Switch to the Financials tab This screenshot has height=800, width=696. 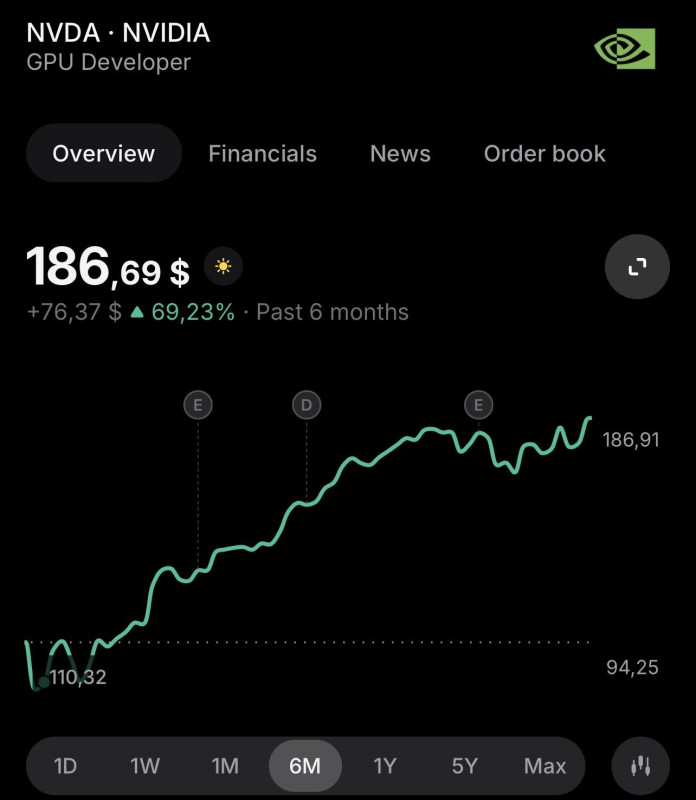(x=262, y=154)
